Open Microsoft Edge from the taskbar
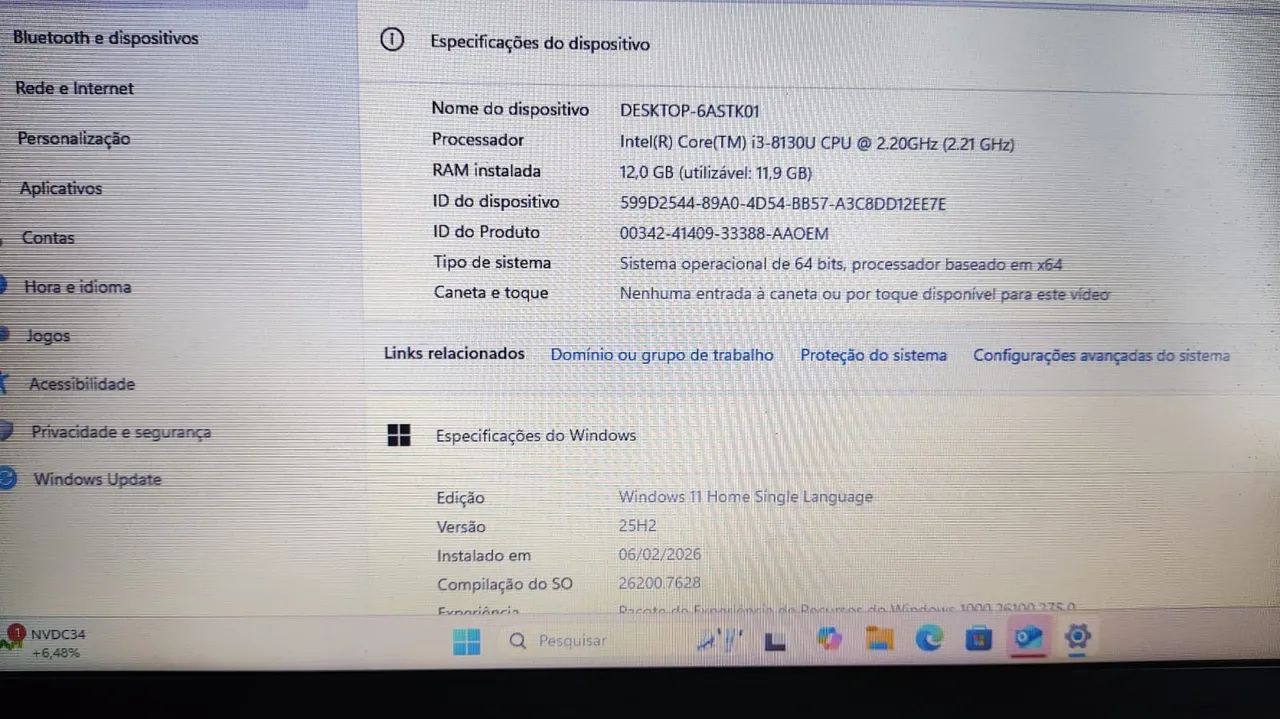1280x719 pixels. (x=929, y=639)
